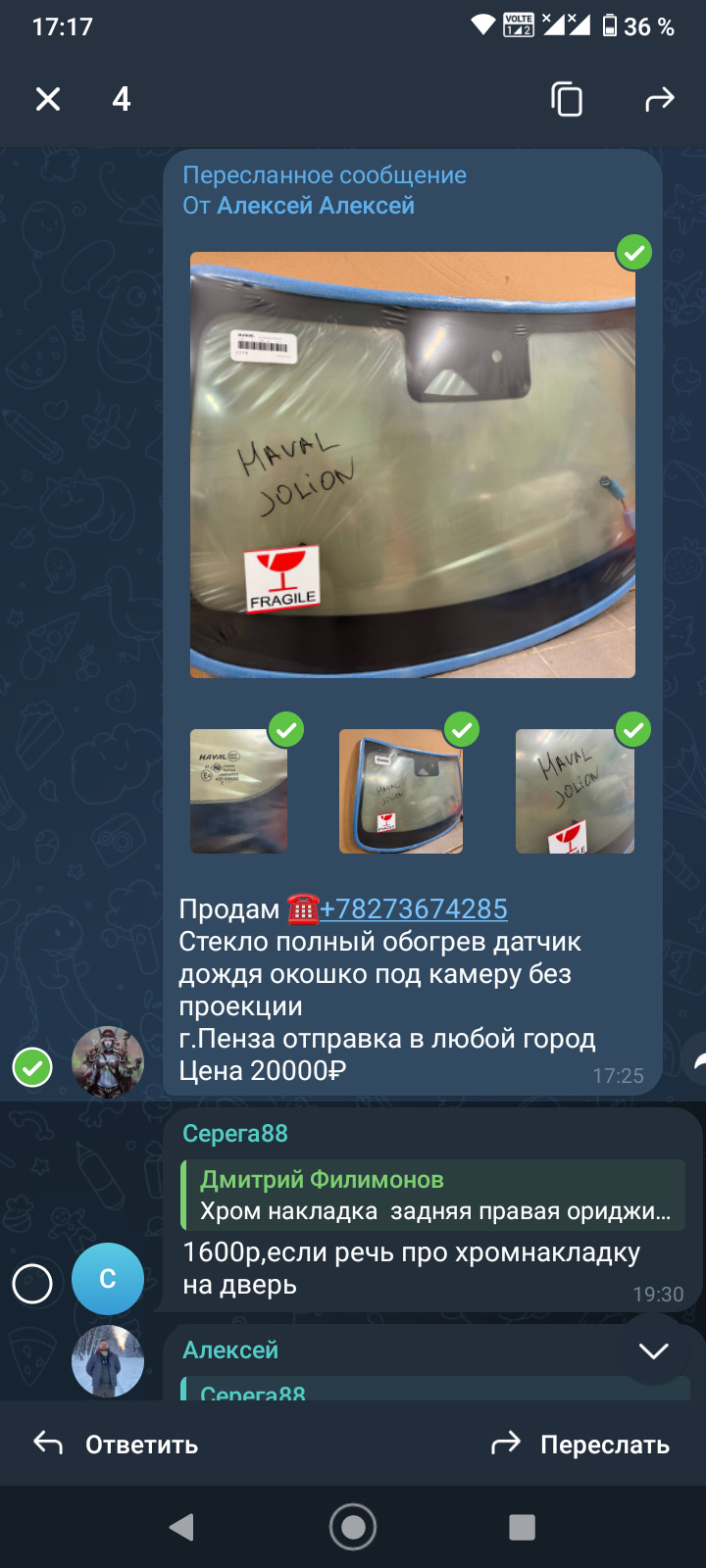Open the thumbnail of whole windshield in blue trim

point(400,792)
